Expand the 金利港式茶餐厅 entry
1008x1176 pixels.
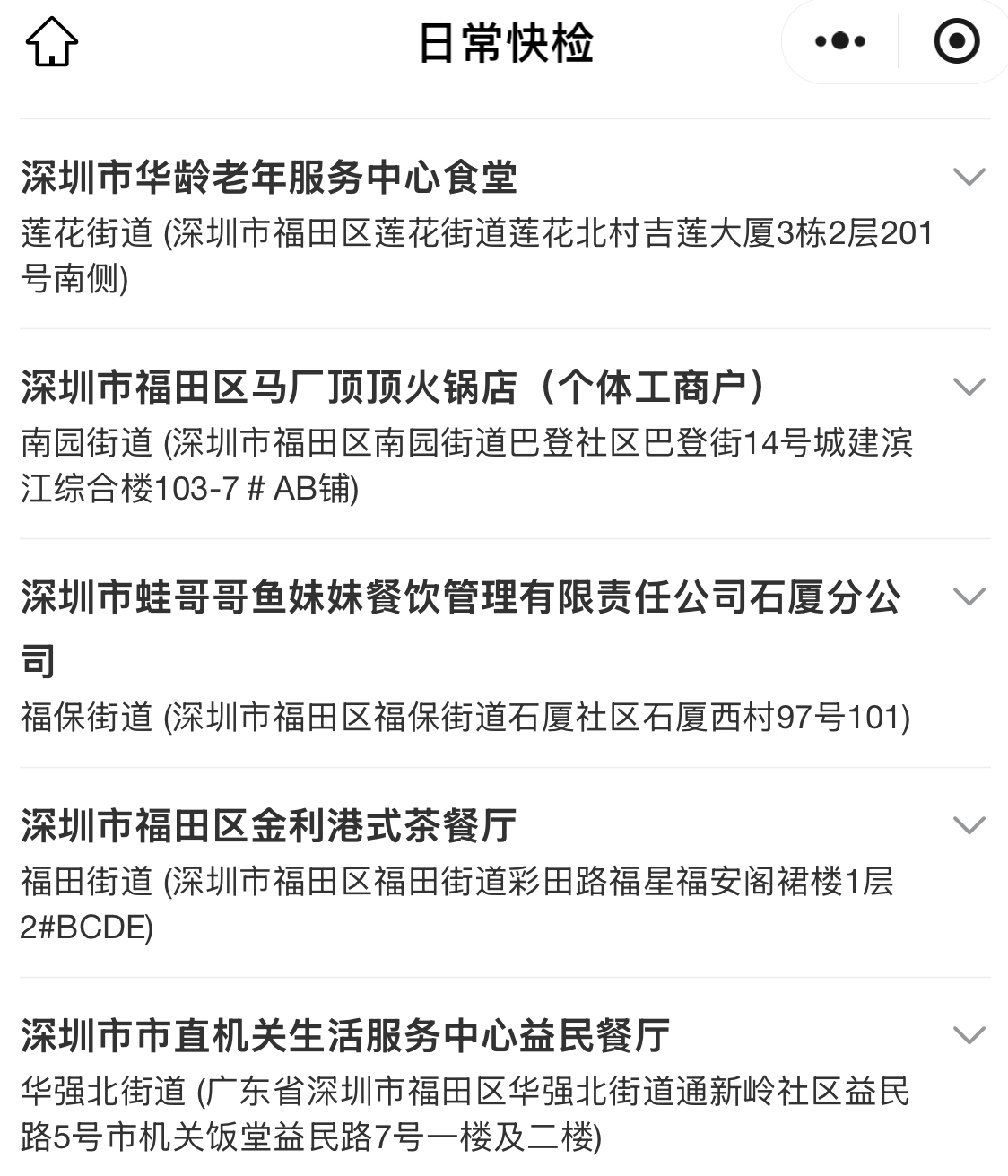969,825
